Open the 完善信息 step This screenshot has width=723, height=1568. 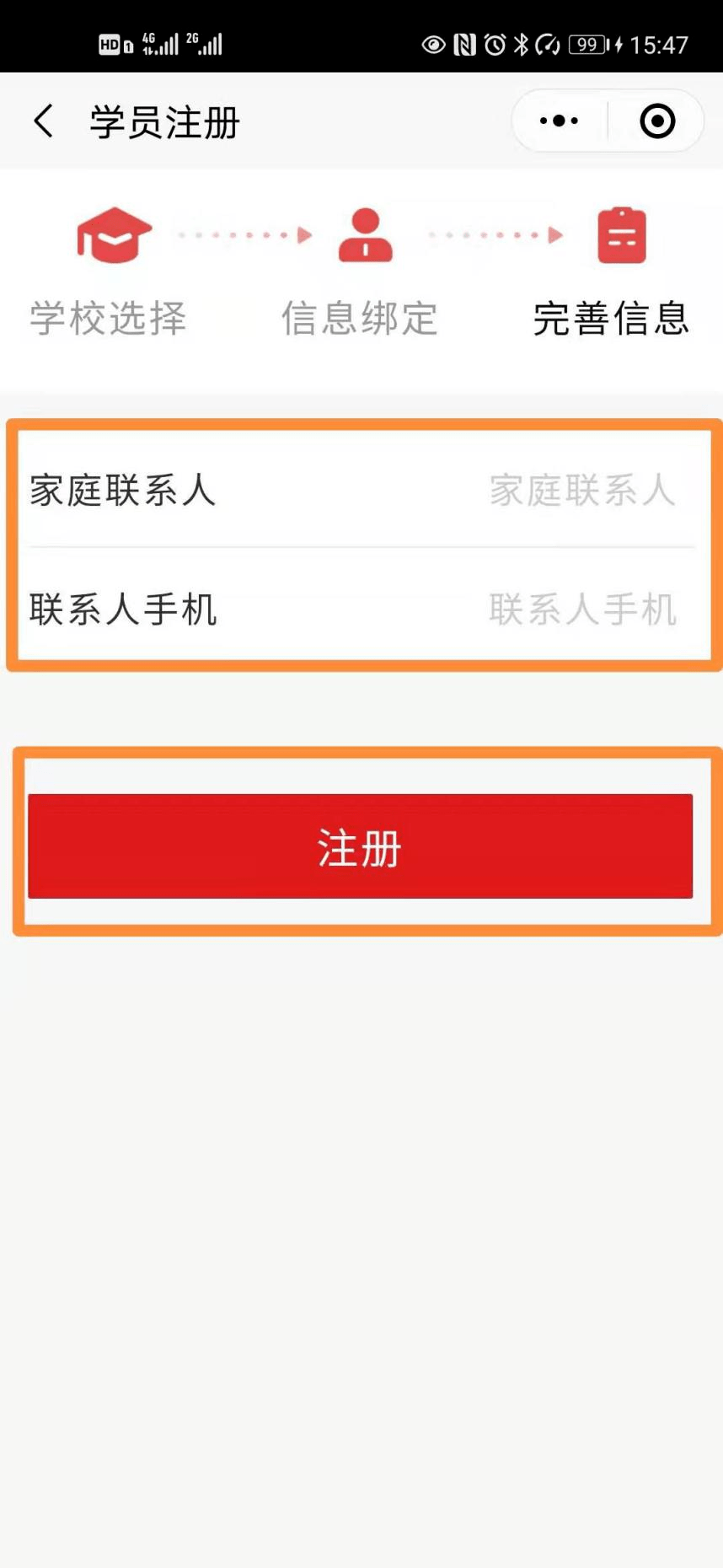click(613, 318)
